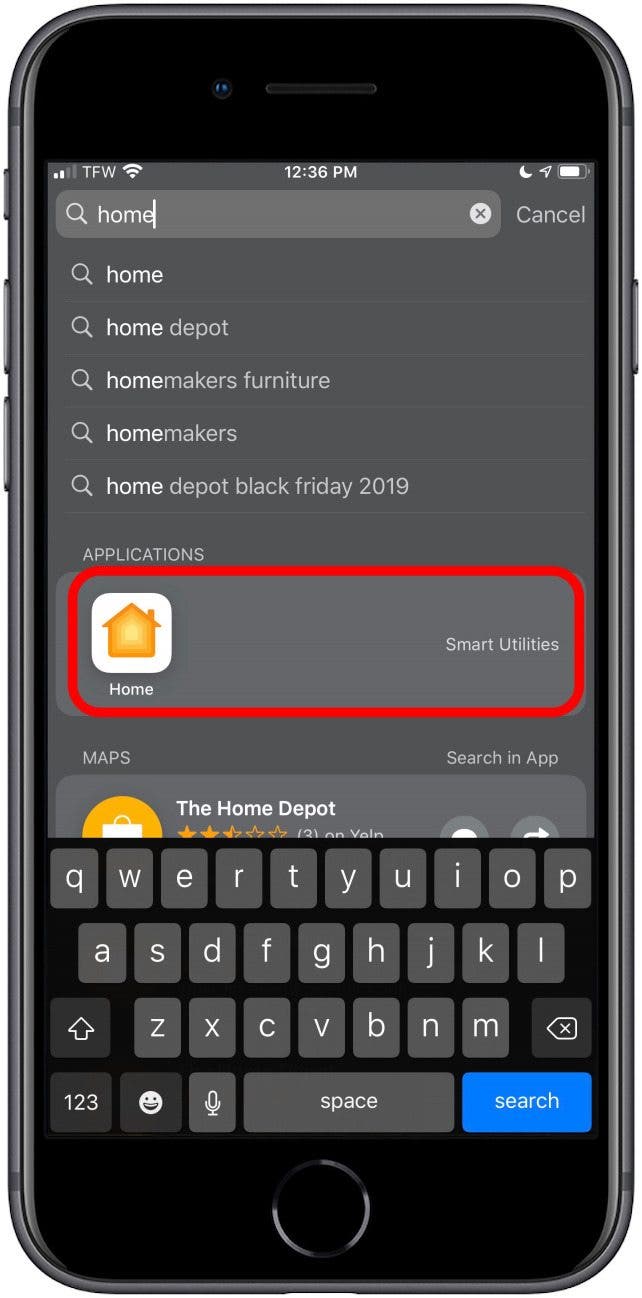The width and height of the screenshot is (642, 1298).
Task: Tap the space bar
Action: click(x=349, y=1101)
